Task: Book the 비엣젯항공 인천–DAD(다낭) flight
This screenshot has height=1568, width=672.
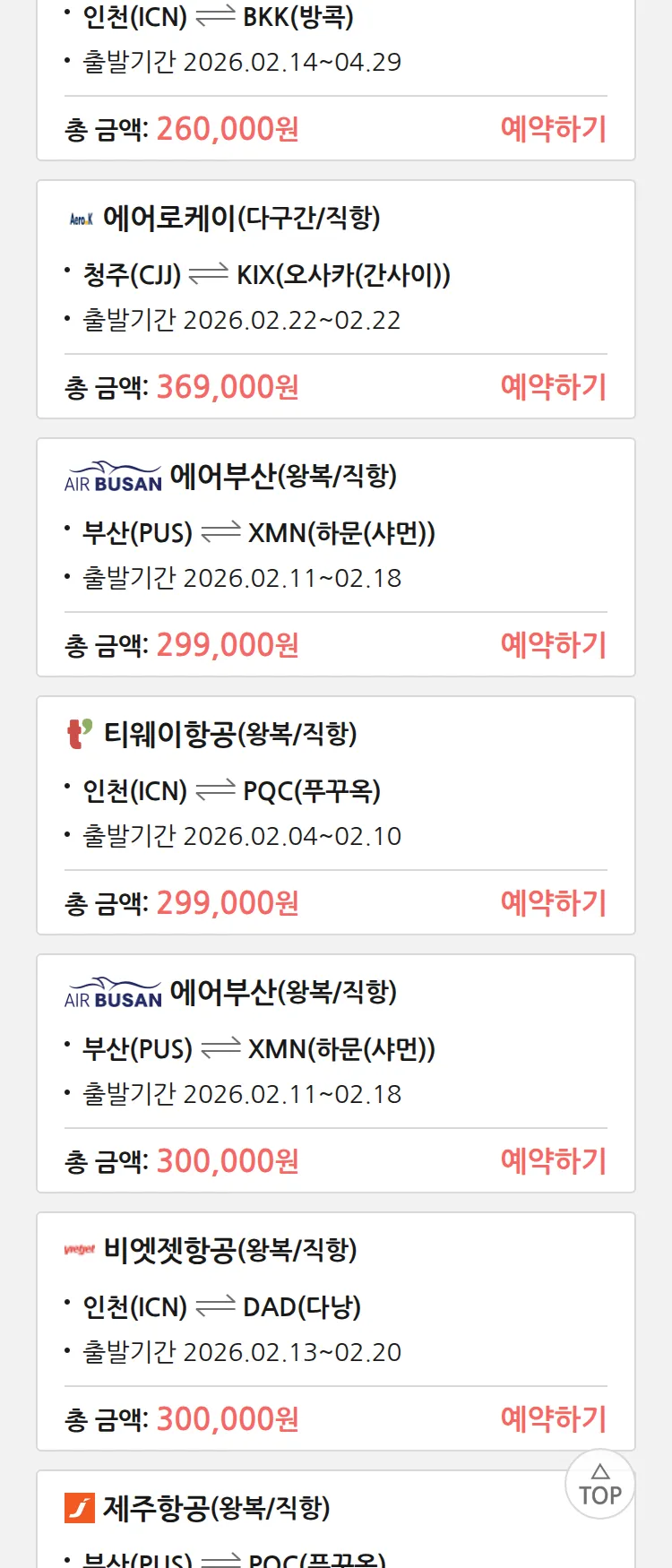Action: [x=553, y=1419]
